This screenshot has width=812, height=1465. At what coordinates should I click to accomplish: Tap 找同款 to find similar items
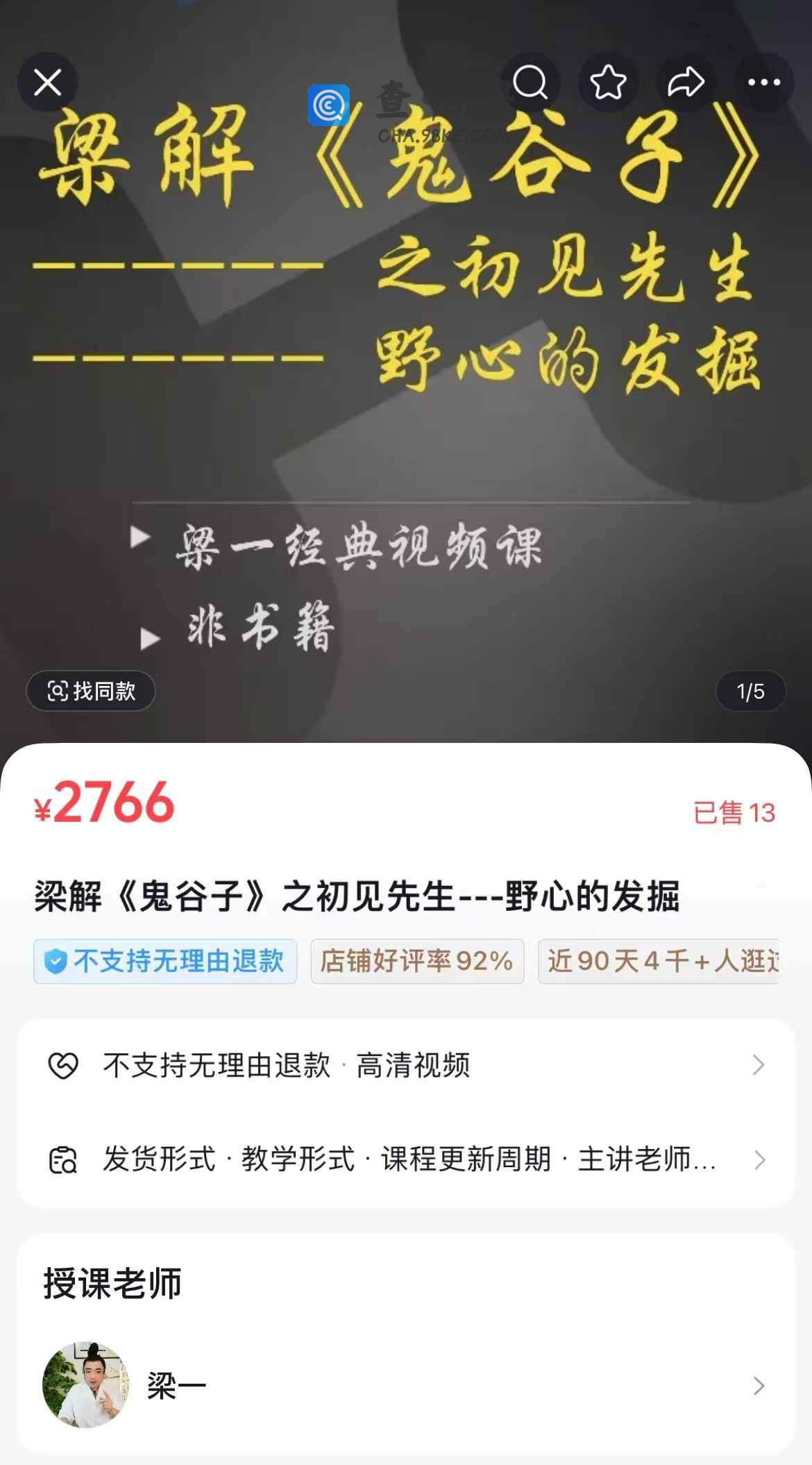pyautogui.click(x=91, y=691)
